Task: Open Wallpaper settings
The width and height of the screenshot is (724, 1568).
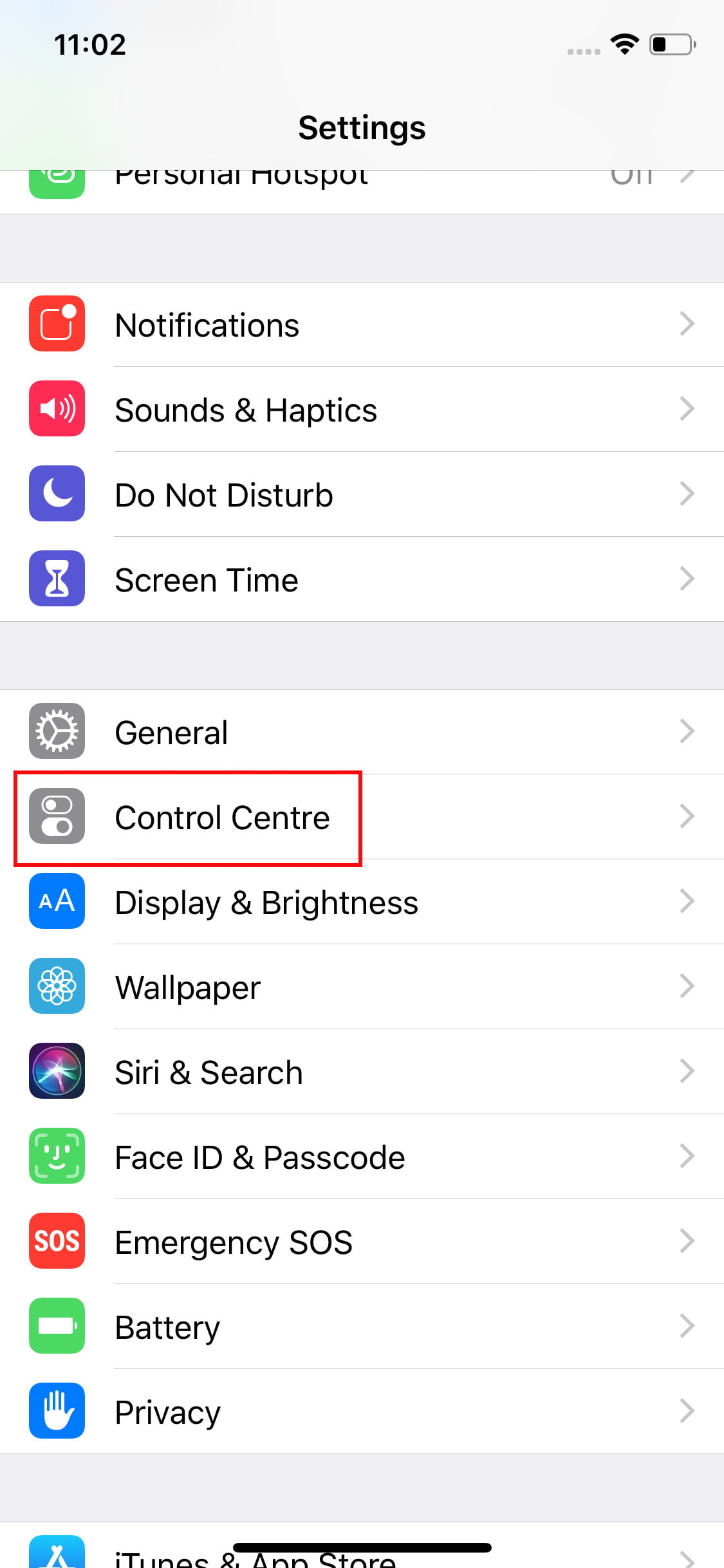Action: coord(362,987)
